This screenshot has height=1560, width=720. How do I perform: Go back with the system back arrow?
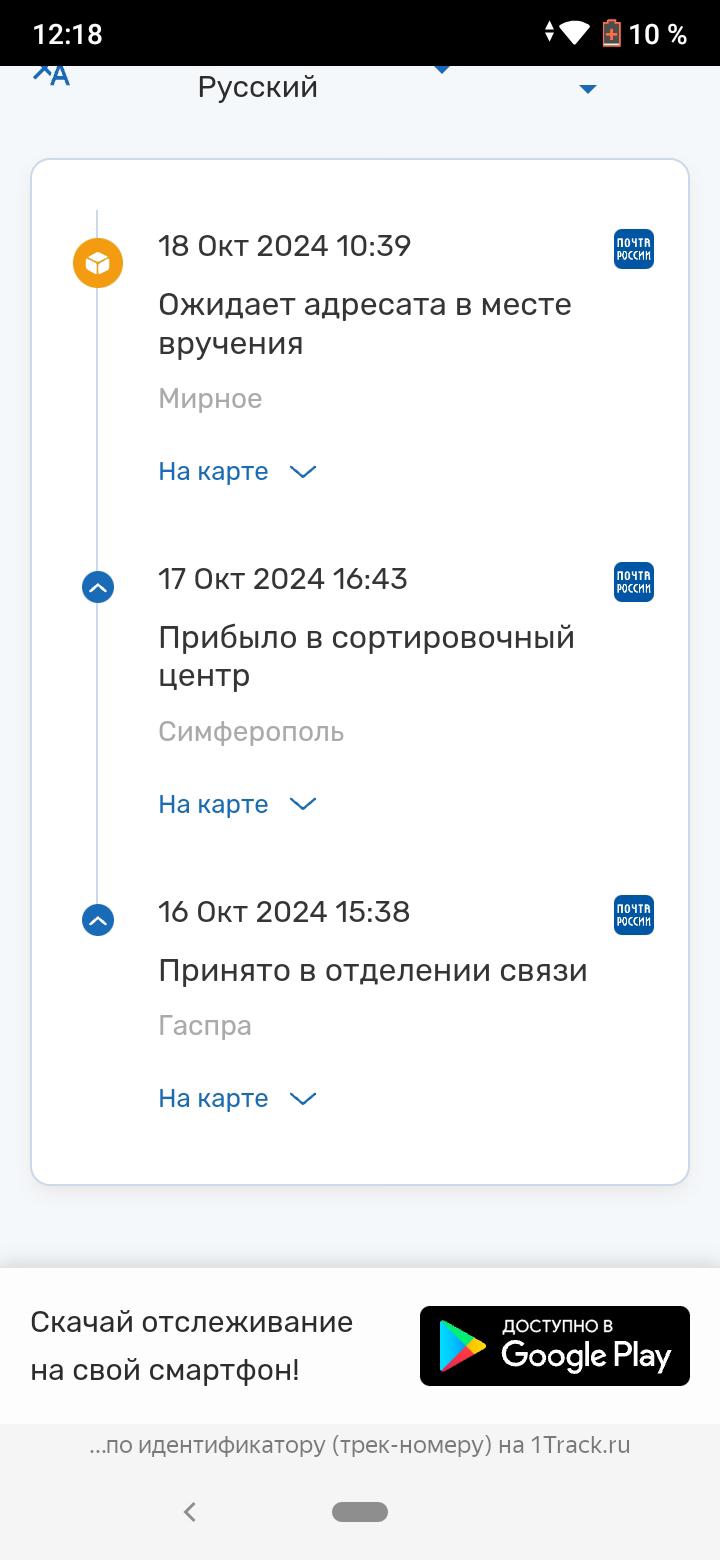[x=190, y=1512]
